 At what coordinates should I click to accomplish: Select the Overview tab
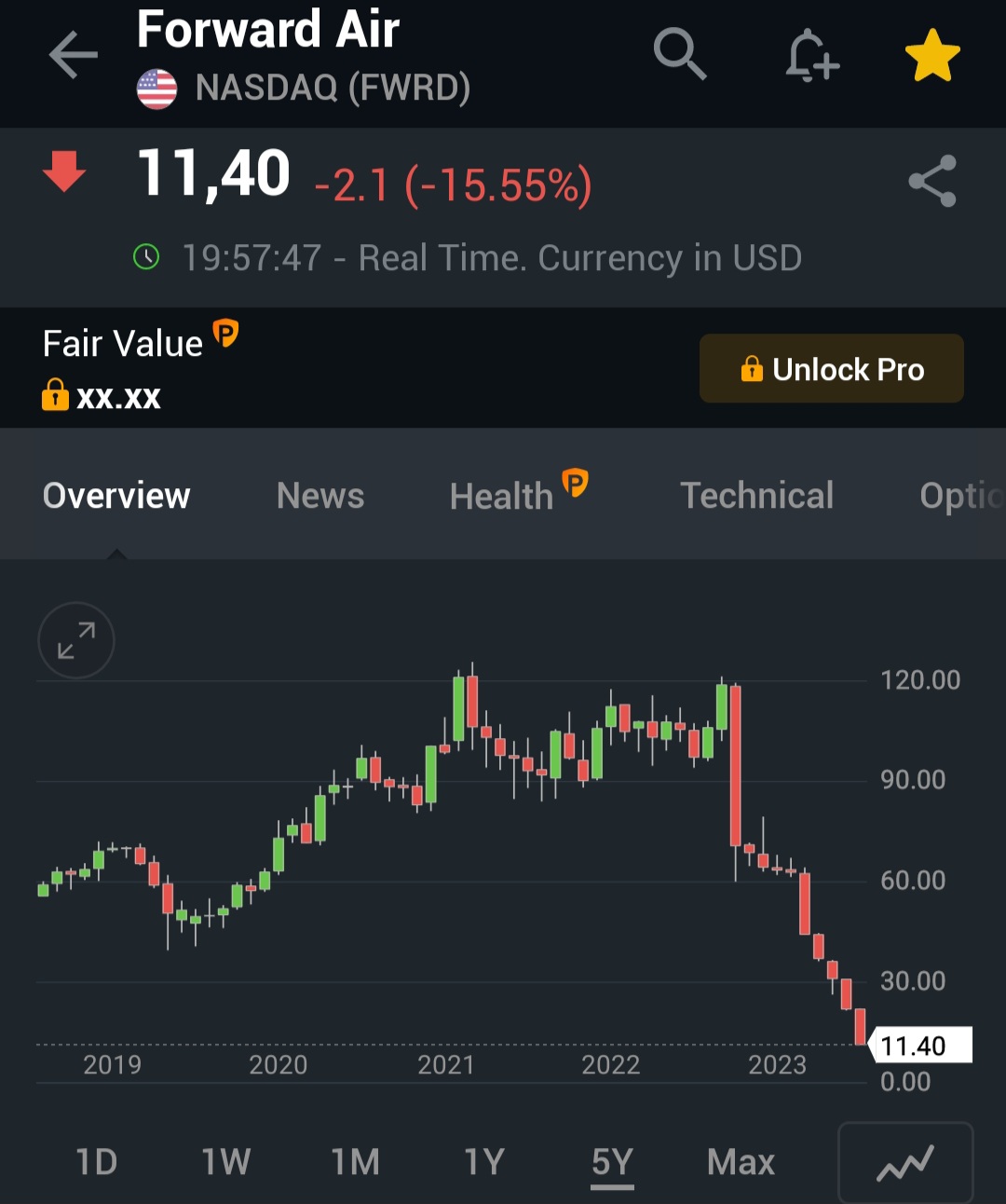point(116,496)
